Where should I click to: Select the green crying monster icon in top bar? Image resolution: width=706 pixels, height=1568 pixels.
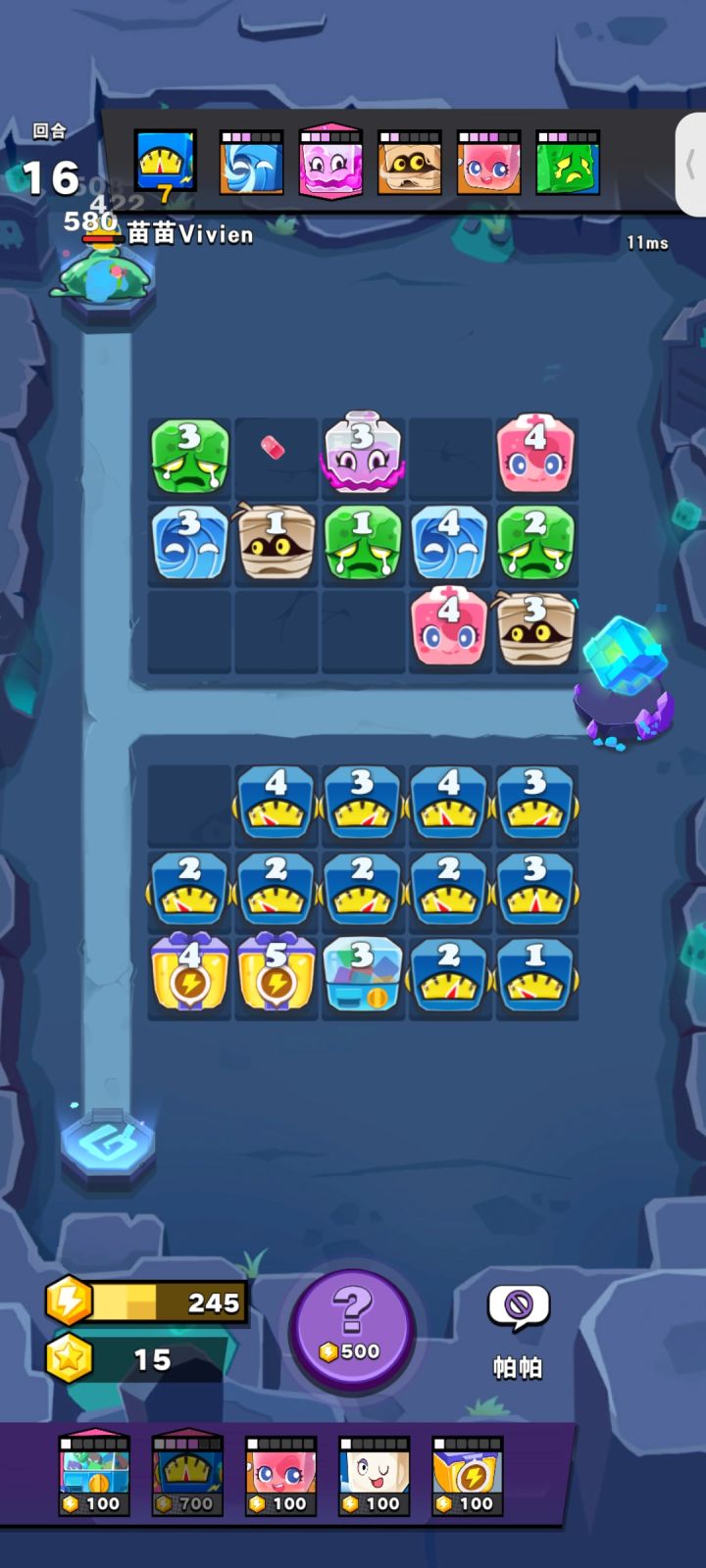[x=568, y=163]
